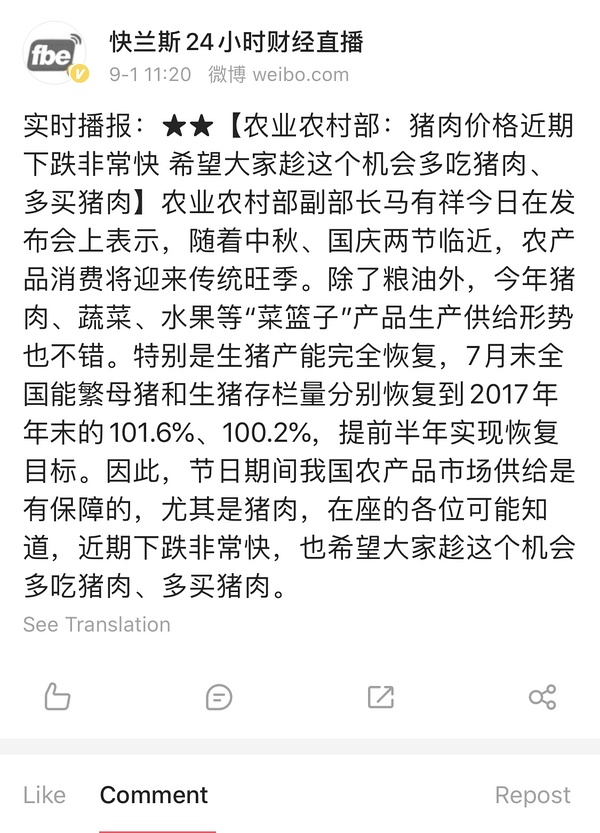This screenshot has width=600, height=833.
Task: Repost using the forward icon
Action: pyautogui.click(x=380, y=696)
